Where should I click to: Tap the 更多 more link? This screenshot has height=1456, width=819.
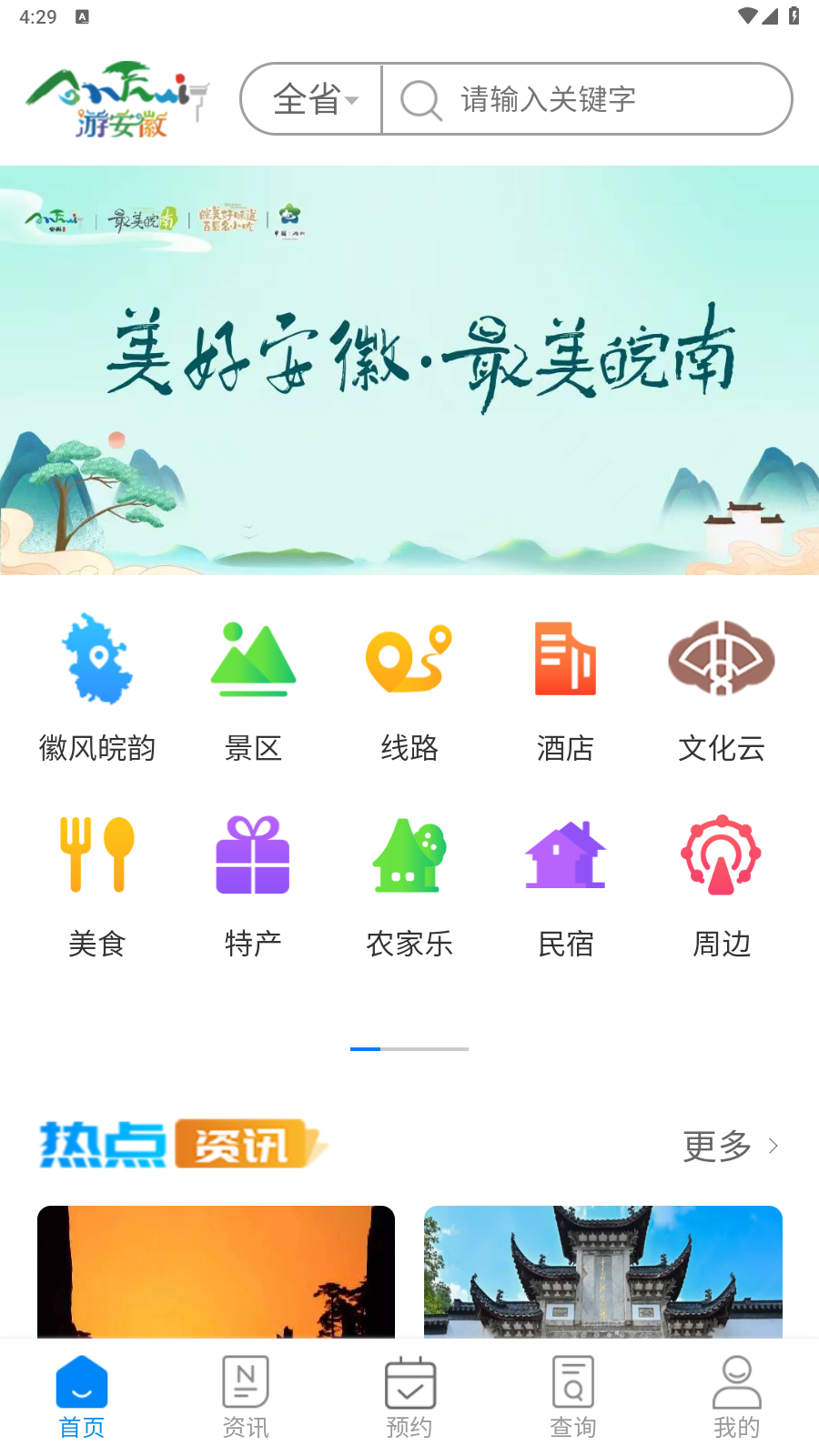[715, 1146]
